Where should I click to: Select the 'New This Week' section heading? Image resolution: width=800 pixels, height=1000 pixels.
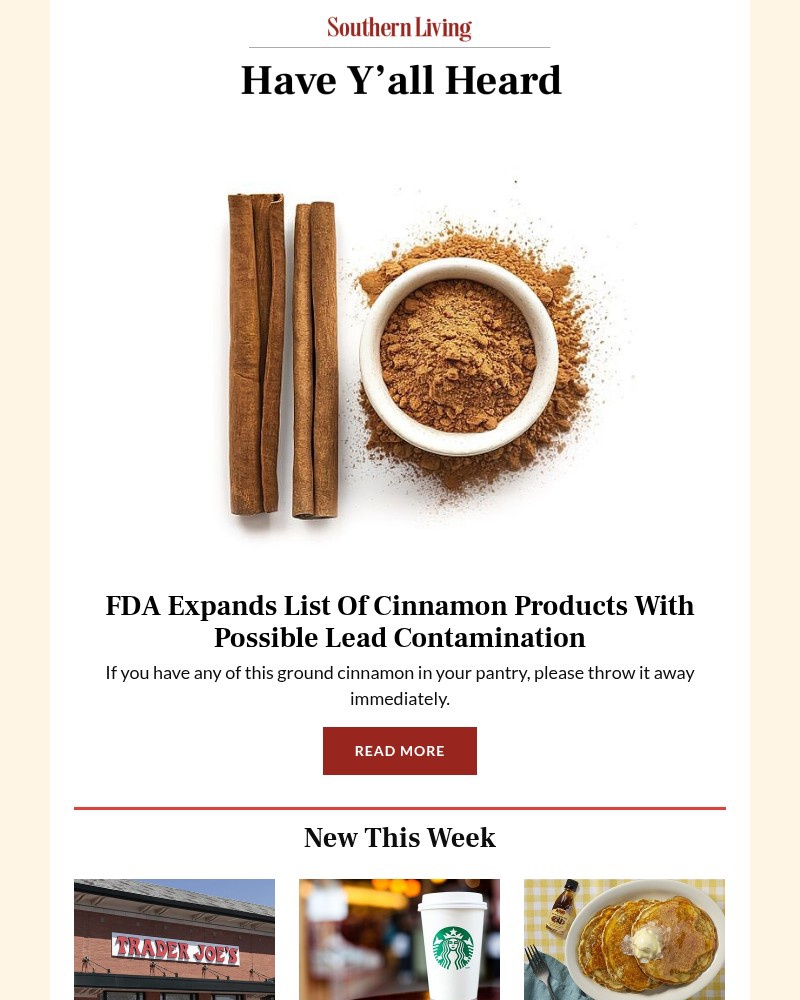(x=399, y=838)
